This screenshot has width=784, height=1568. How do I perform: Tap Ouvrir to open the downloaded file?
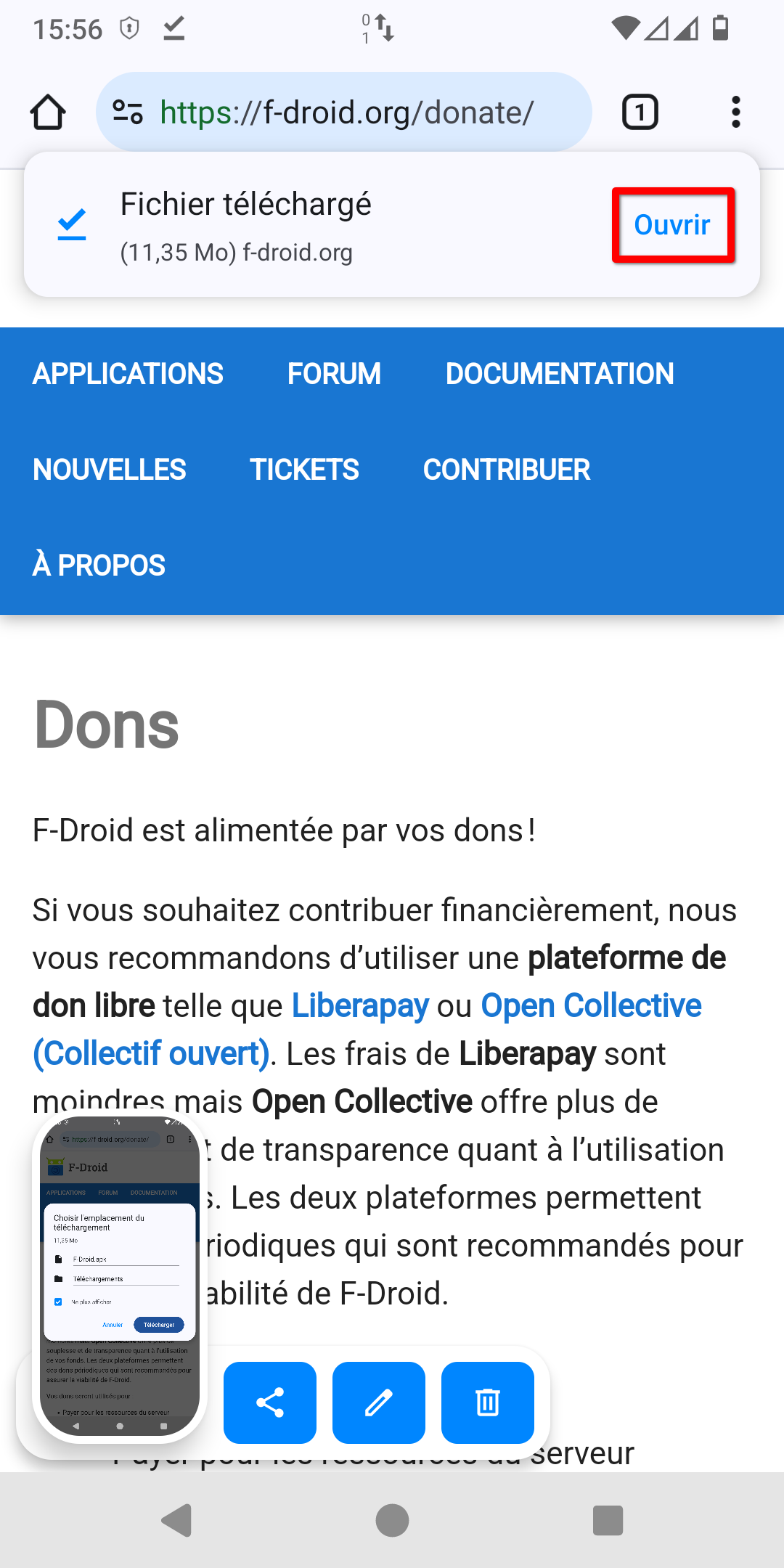pyautogui.click(x=671, y=225)
